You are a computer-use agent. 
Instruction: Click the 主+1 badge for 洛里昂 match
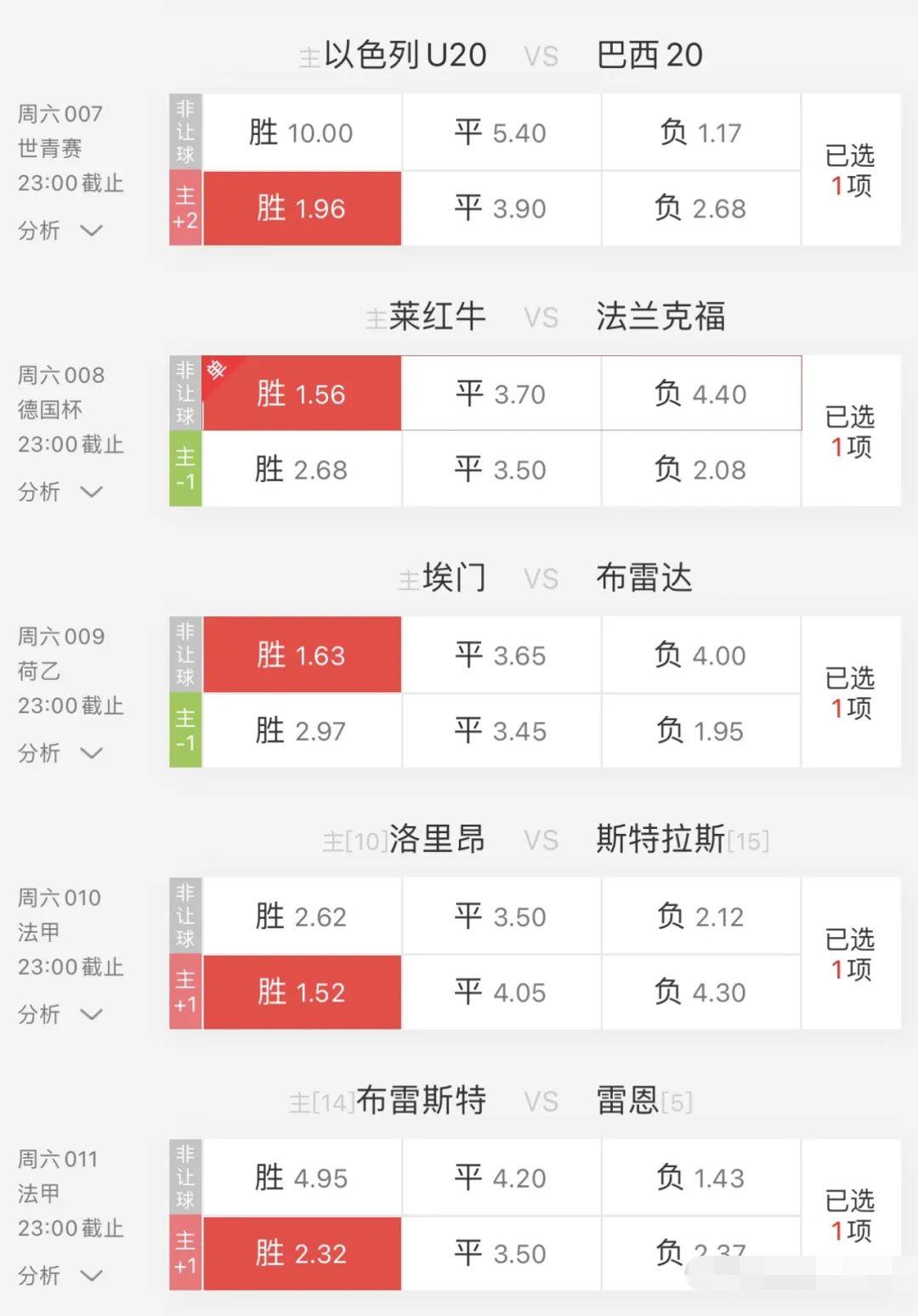[184, 992]
